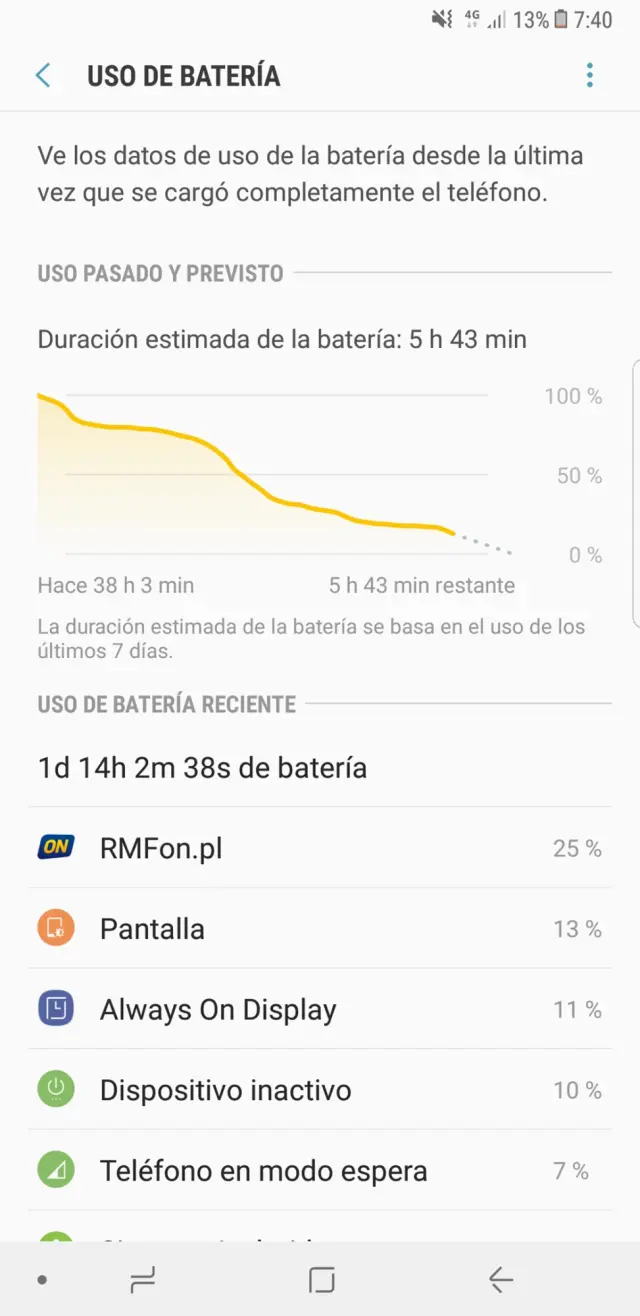The height and width of the screenshot is (1316, 640).
Task: View Pantalla battery usage details
Action: pos(320,929)
